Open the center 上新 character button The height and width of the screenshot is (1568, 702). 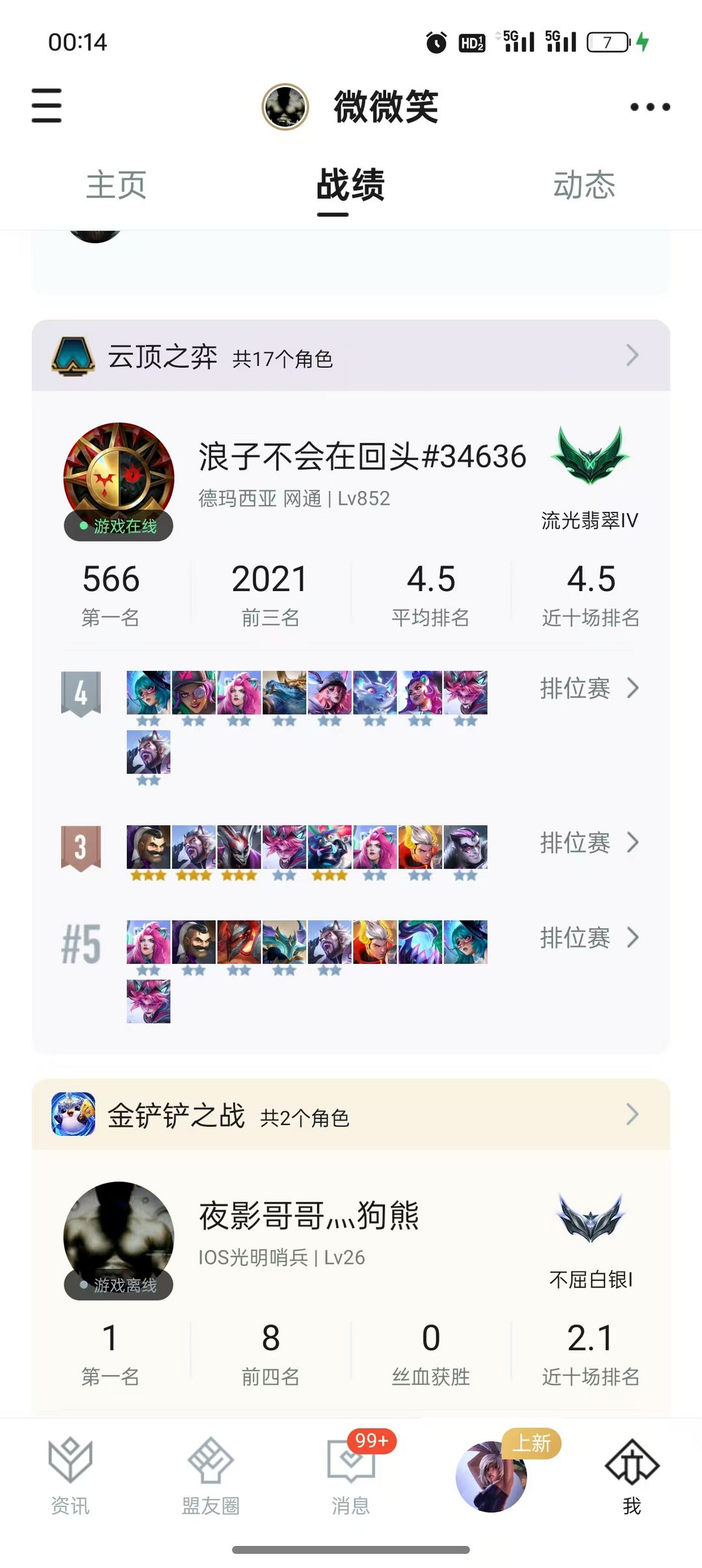(x=492, y=1474)
